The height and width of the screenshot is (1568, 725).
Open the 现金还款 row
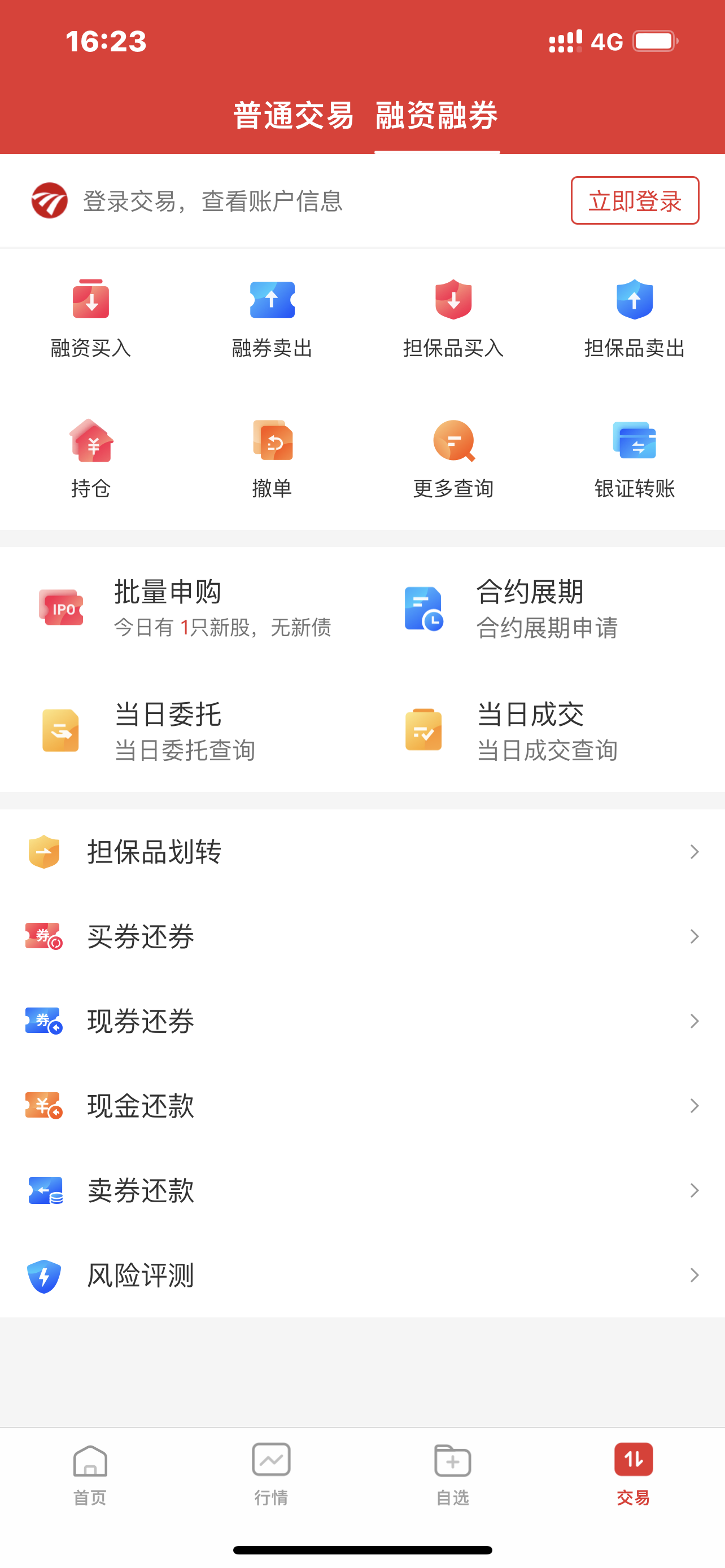(362, 1105)
